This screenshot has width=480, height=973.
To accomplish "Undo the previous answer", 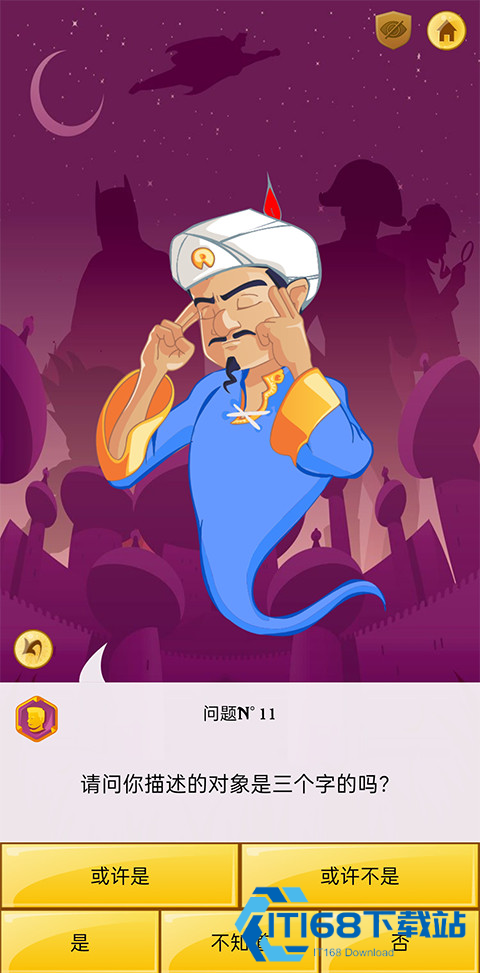I will 33,649.
